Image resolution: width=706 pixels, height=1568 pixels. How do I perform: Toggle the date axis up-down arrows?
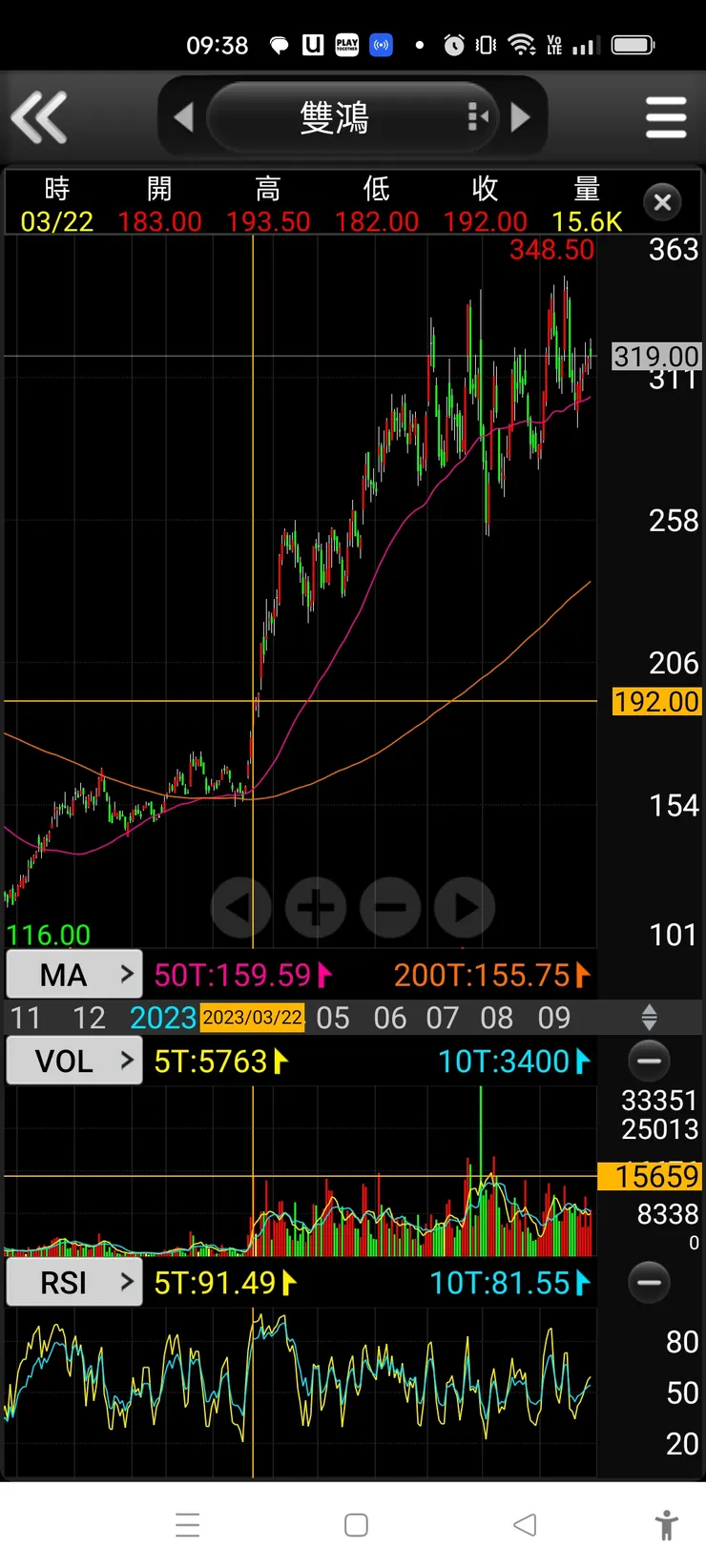649,1018
